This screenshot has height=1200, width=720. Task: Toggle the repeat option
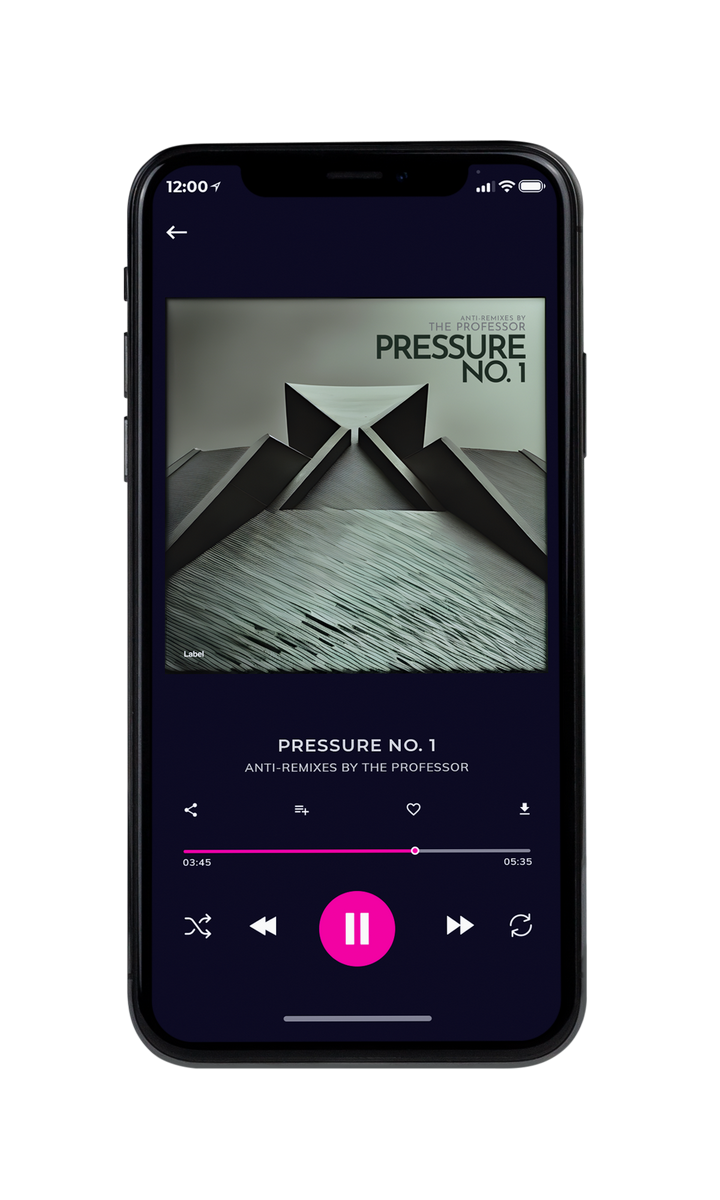(520, 926)
